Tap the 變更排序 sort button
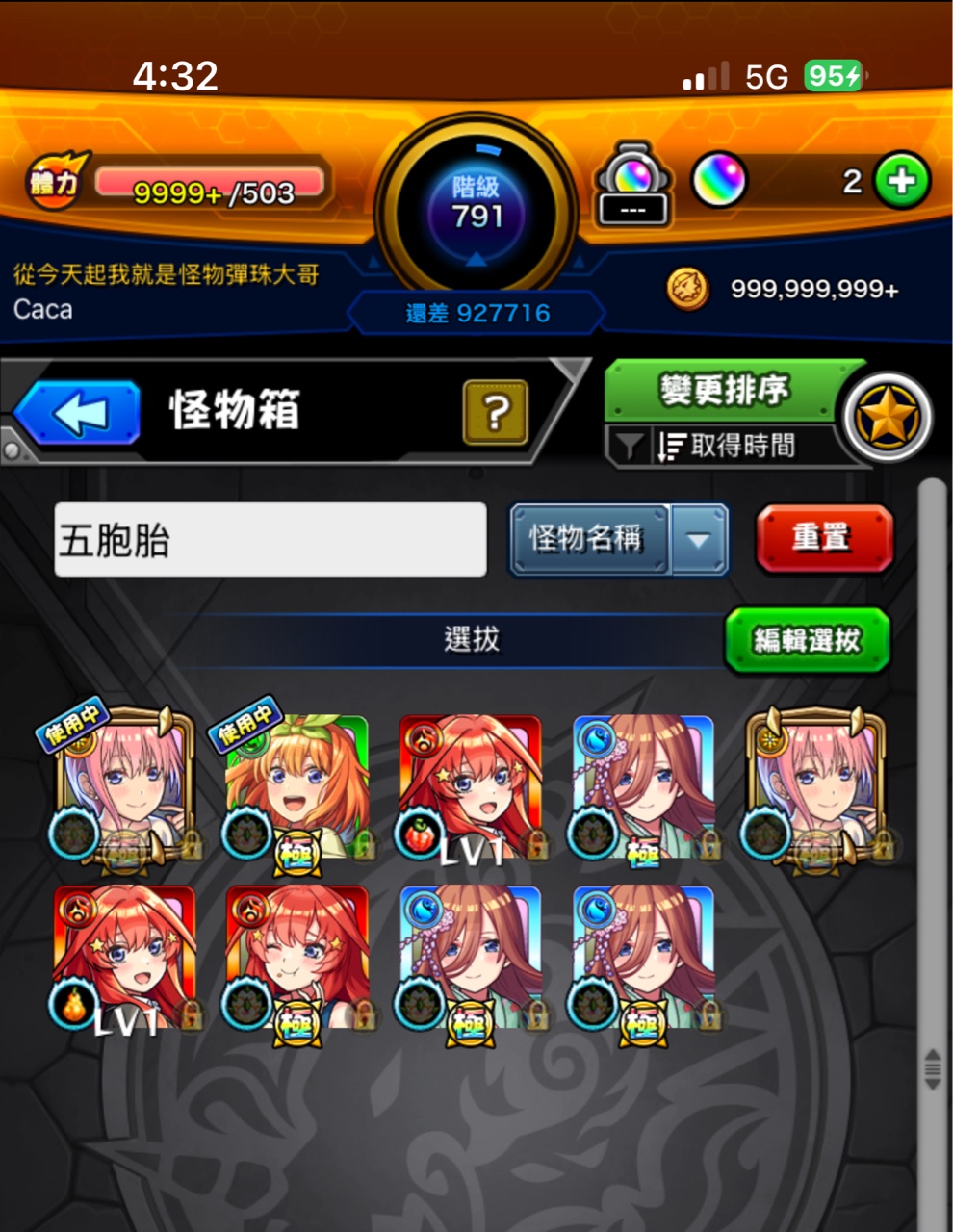The image size is (953, 1232). click(x=724, y=391)
